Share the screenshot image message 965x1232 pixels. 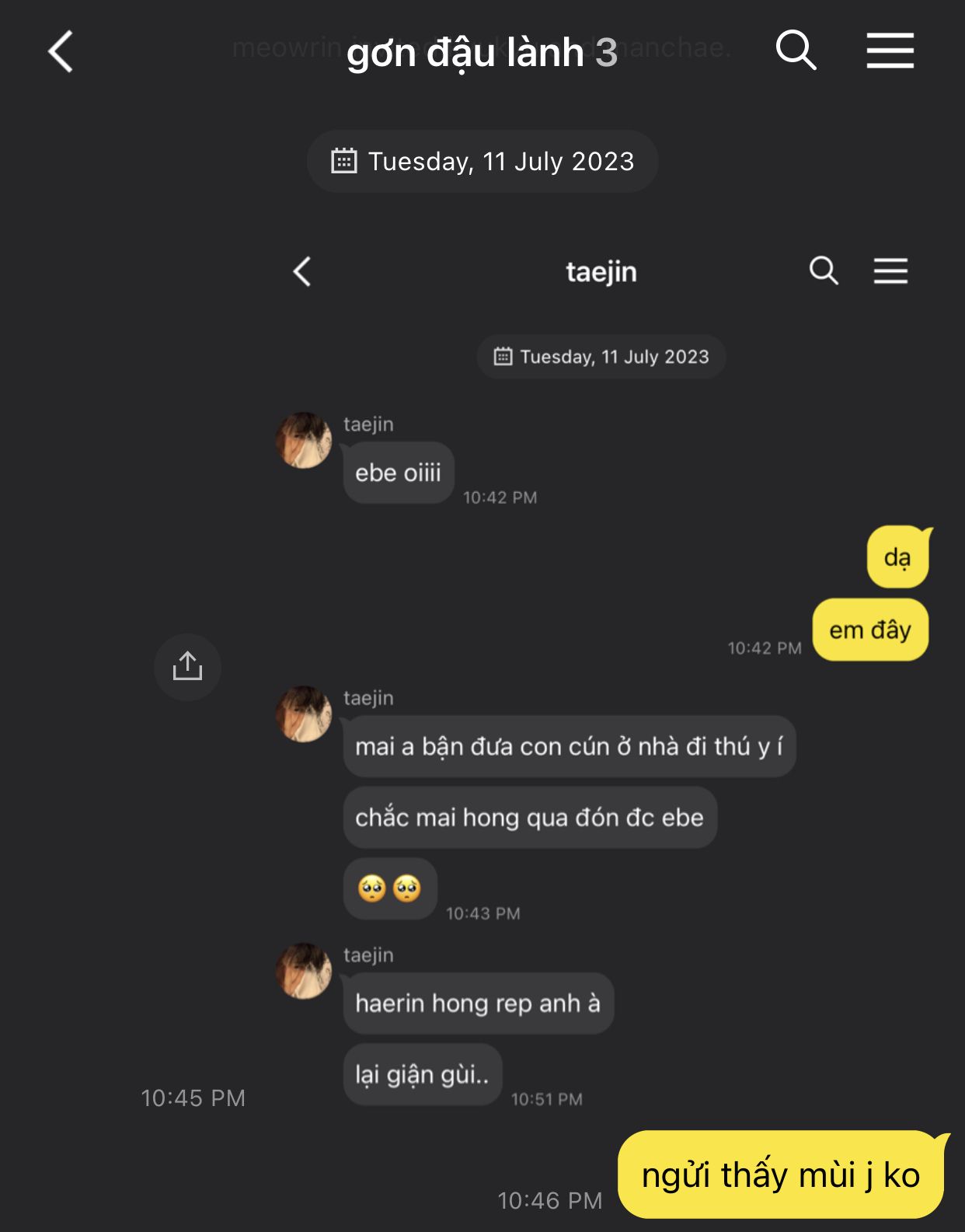click(187, 667)
